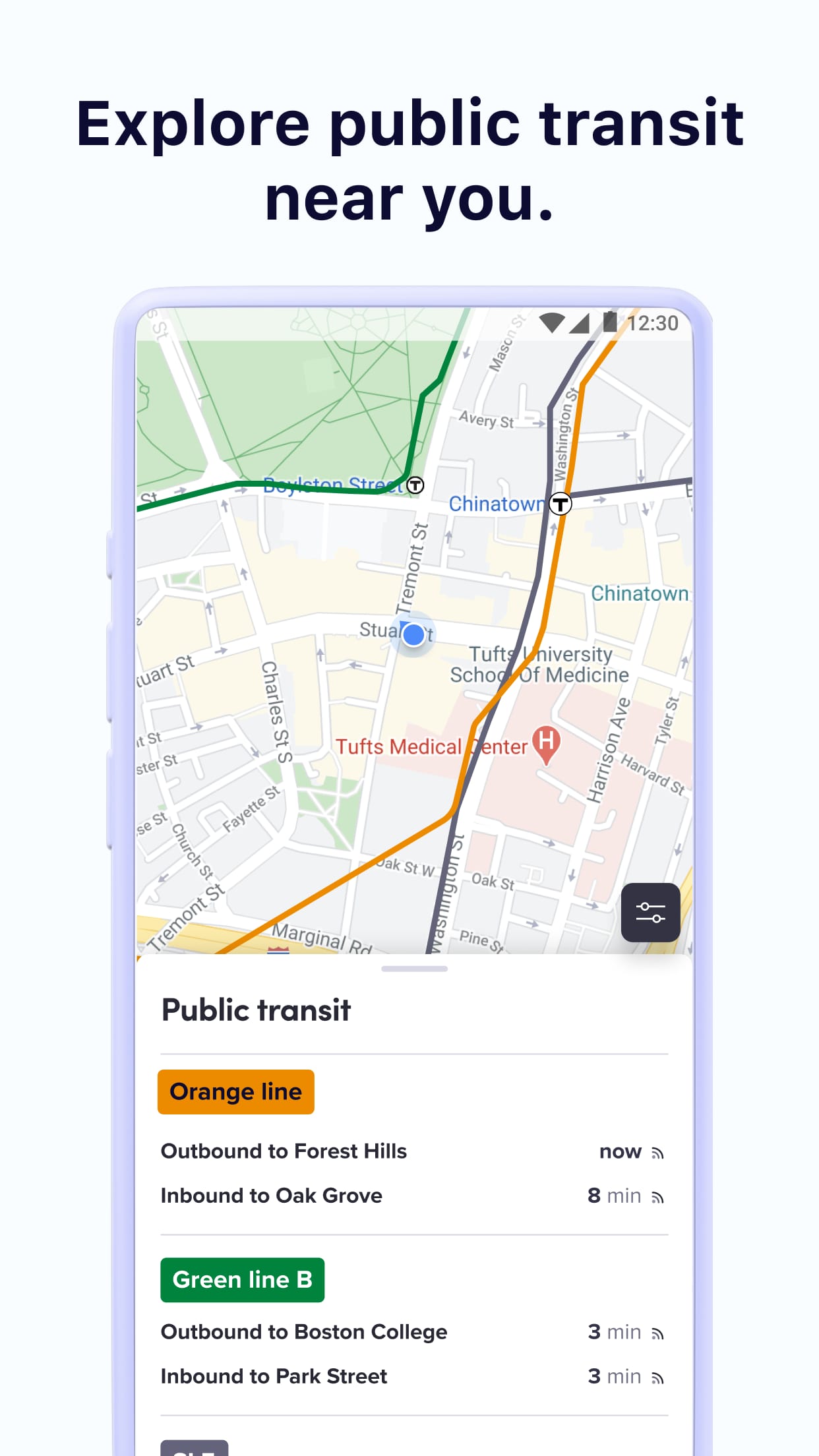The image size is (819, 1456).
Task: Expand the Outbound to Forest Hills row
Action: coord(285,1151)
